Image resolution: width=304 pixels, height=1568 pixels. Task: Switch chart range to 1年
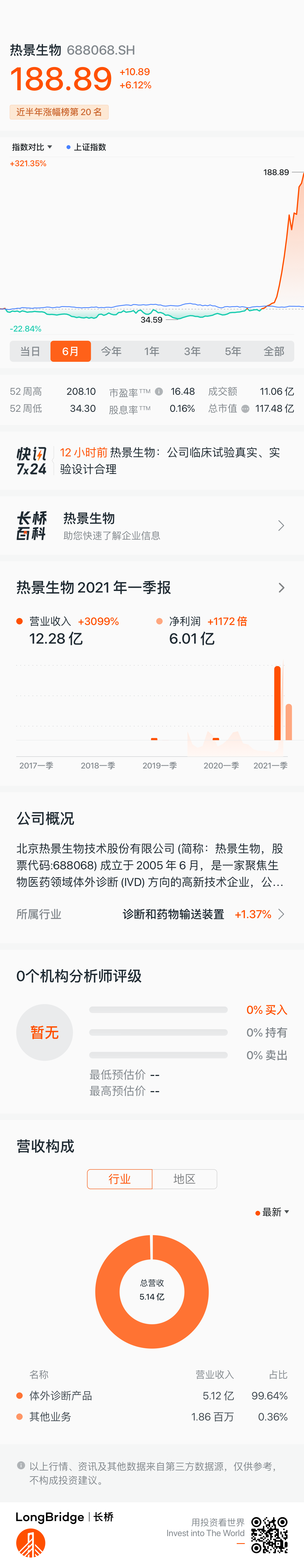click(152, 351)
